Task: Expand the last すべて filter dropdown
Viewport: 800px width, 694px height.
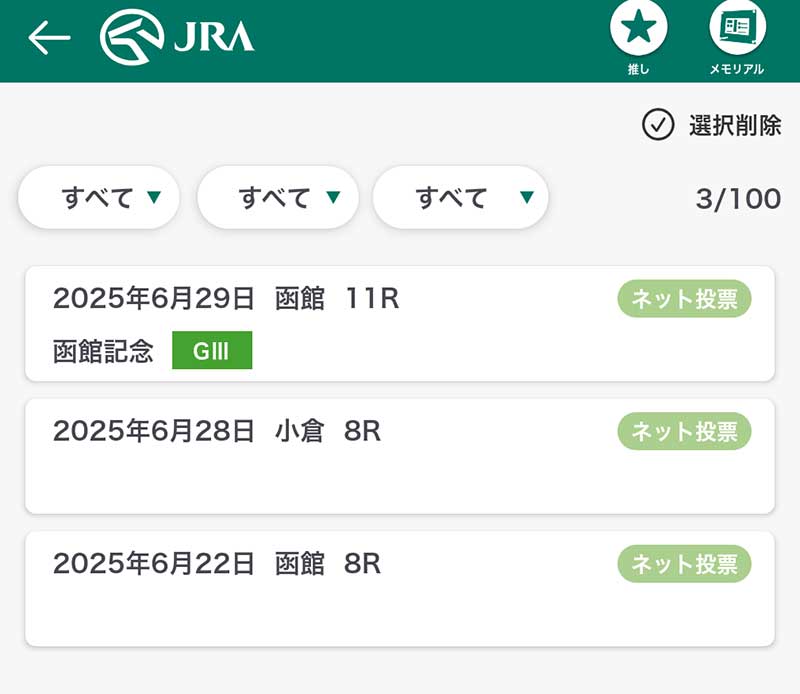Action: [460, 197]
